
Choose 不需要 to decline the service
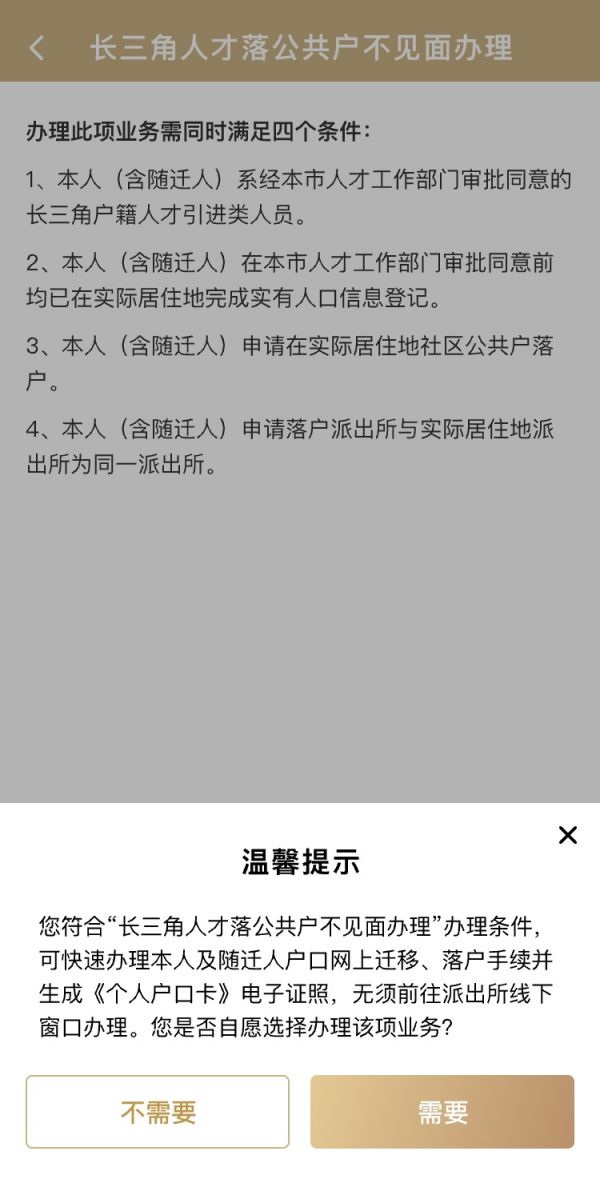(x=158, y=1111)
